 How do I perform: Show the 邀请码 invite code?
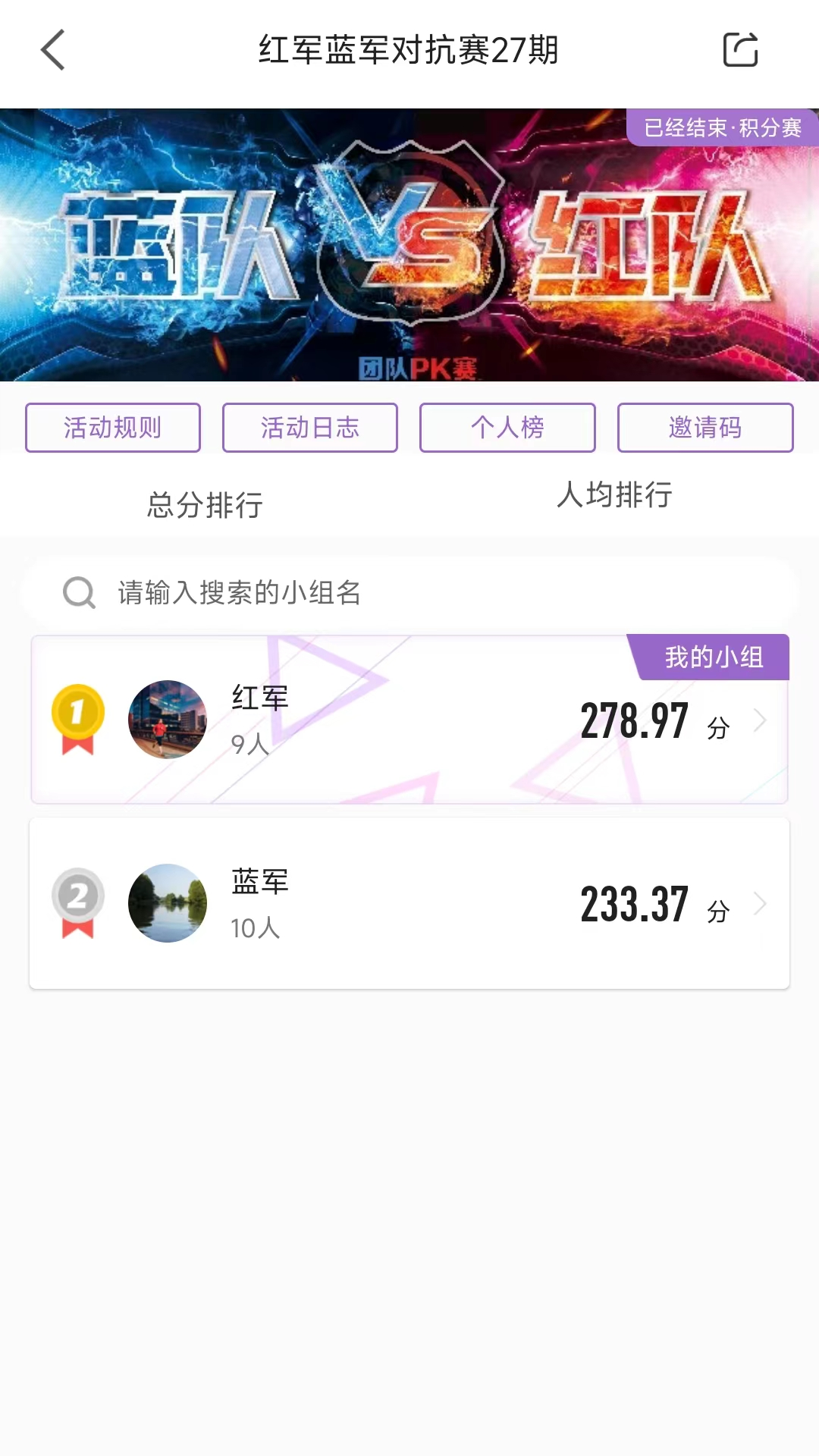click(704, 427)
